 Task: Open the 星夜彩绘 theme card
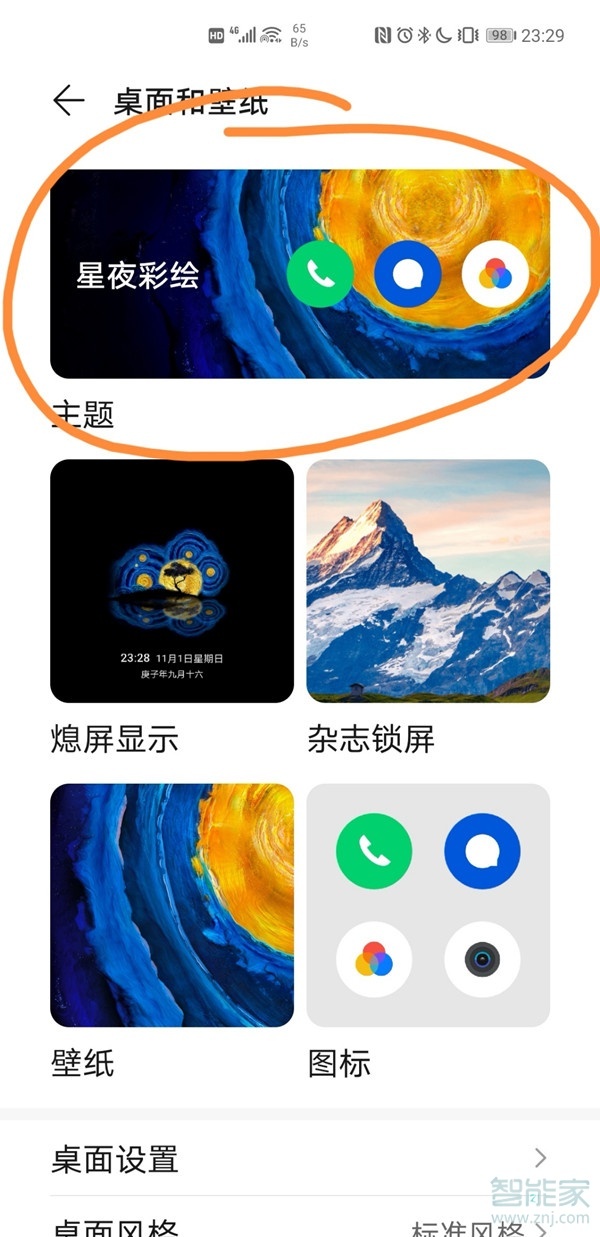[300, 274]
